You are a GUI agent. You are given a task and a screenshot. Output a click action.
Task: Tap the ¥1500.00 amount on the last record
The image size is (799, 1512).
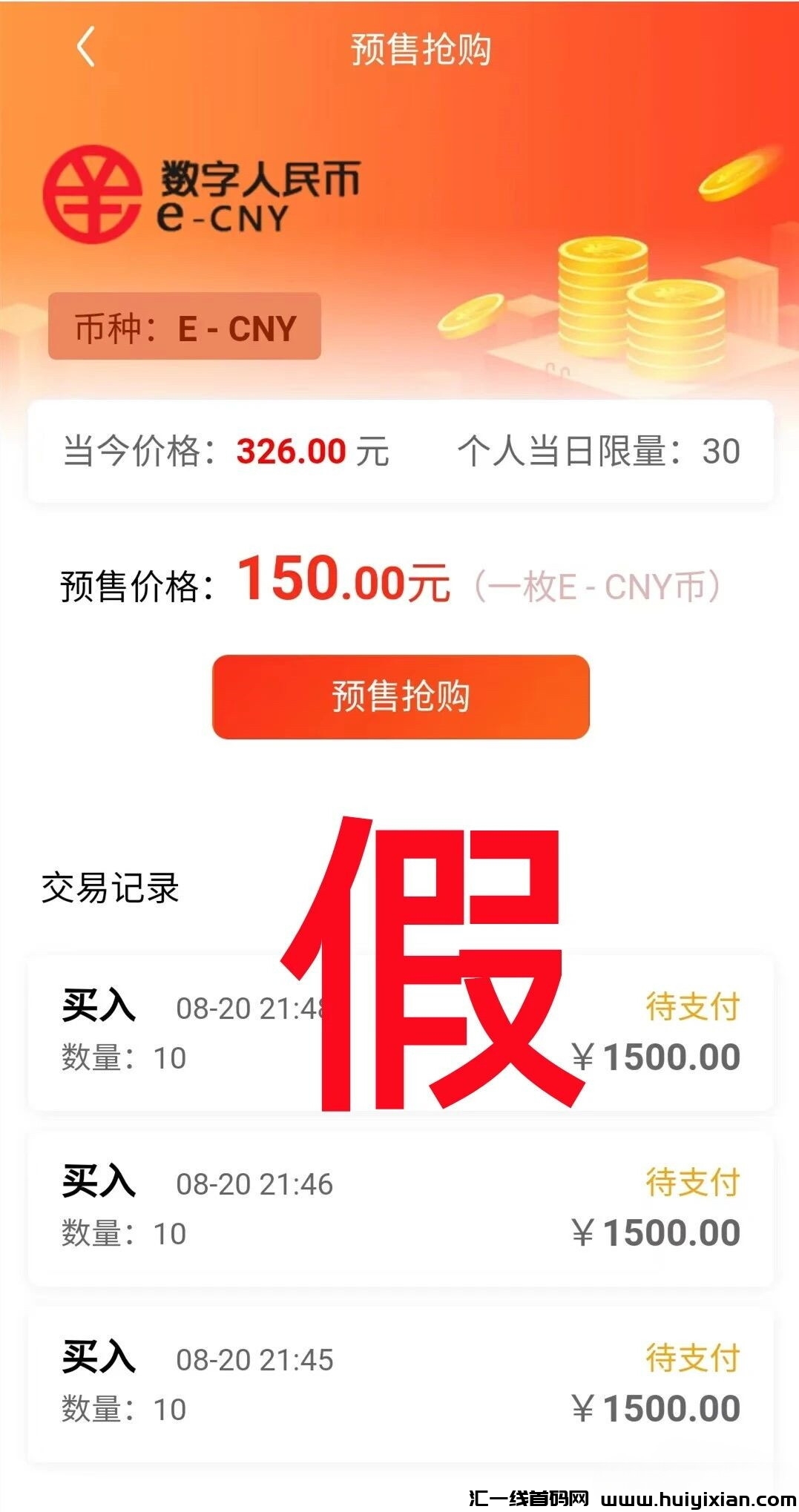tap(657, 1406)
